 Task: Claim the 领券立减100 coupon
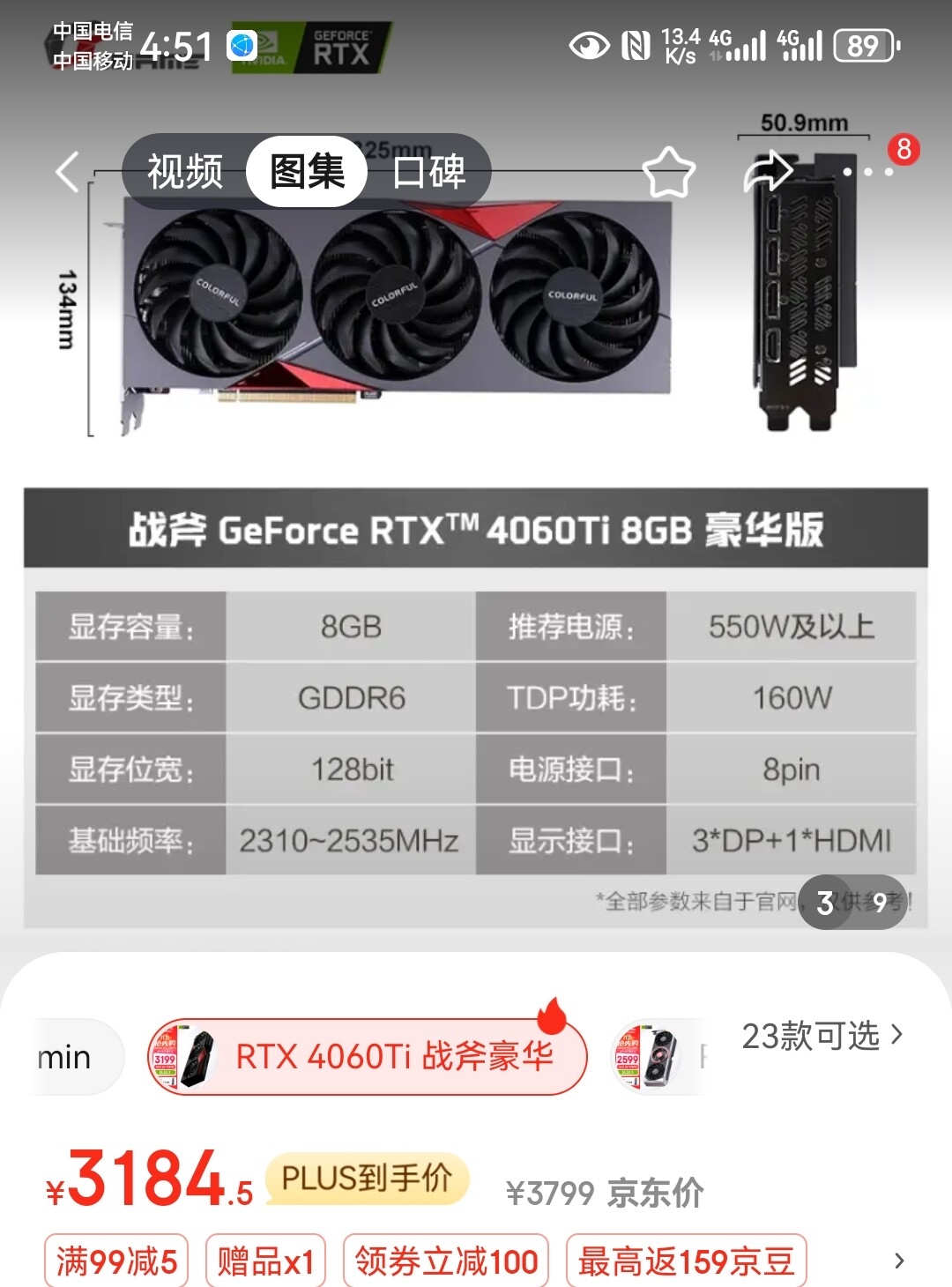(446, 1261)
